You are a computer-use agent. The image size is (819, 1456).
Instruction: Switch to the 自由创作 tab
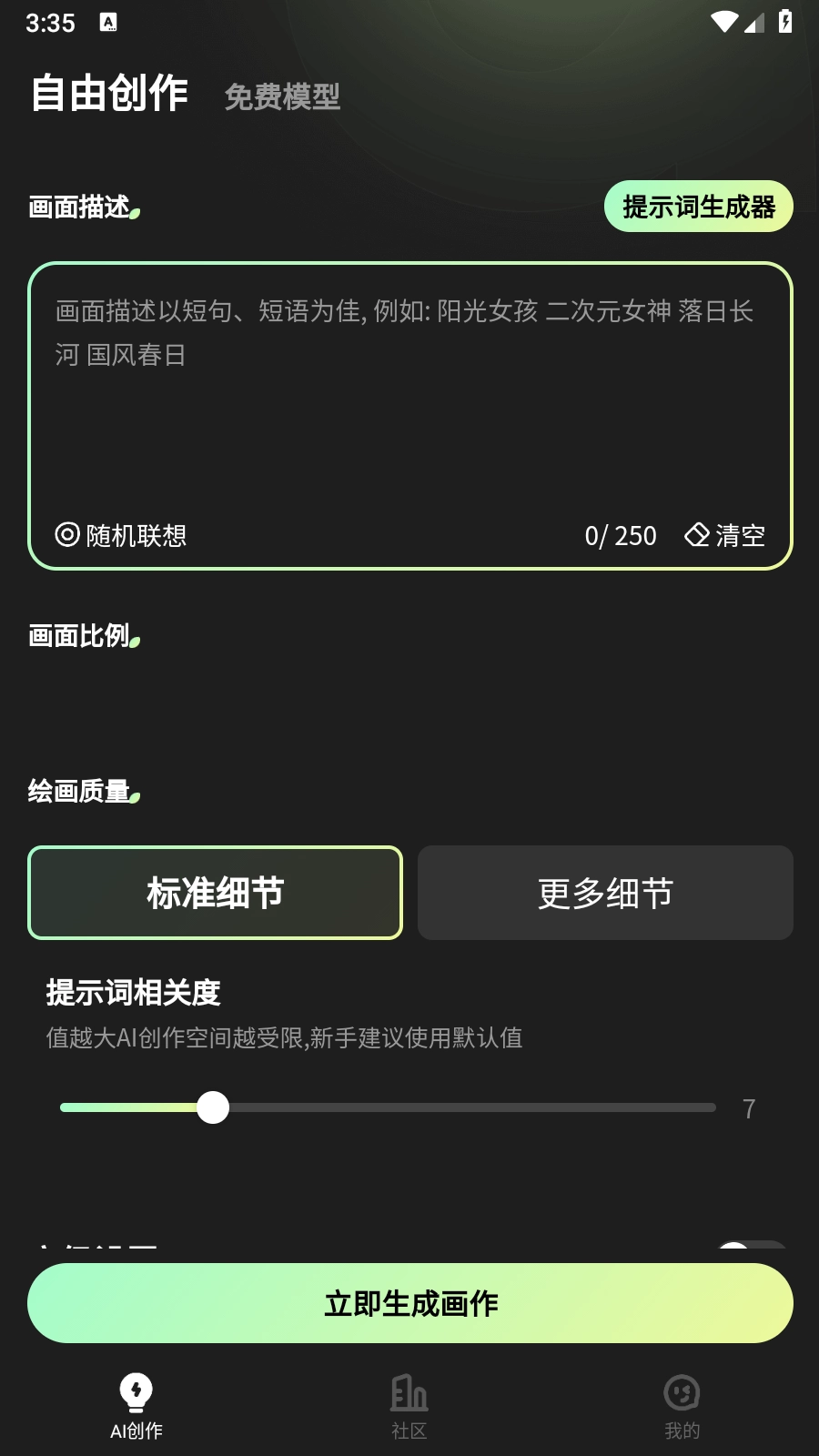tap(109, 94)
